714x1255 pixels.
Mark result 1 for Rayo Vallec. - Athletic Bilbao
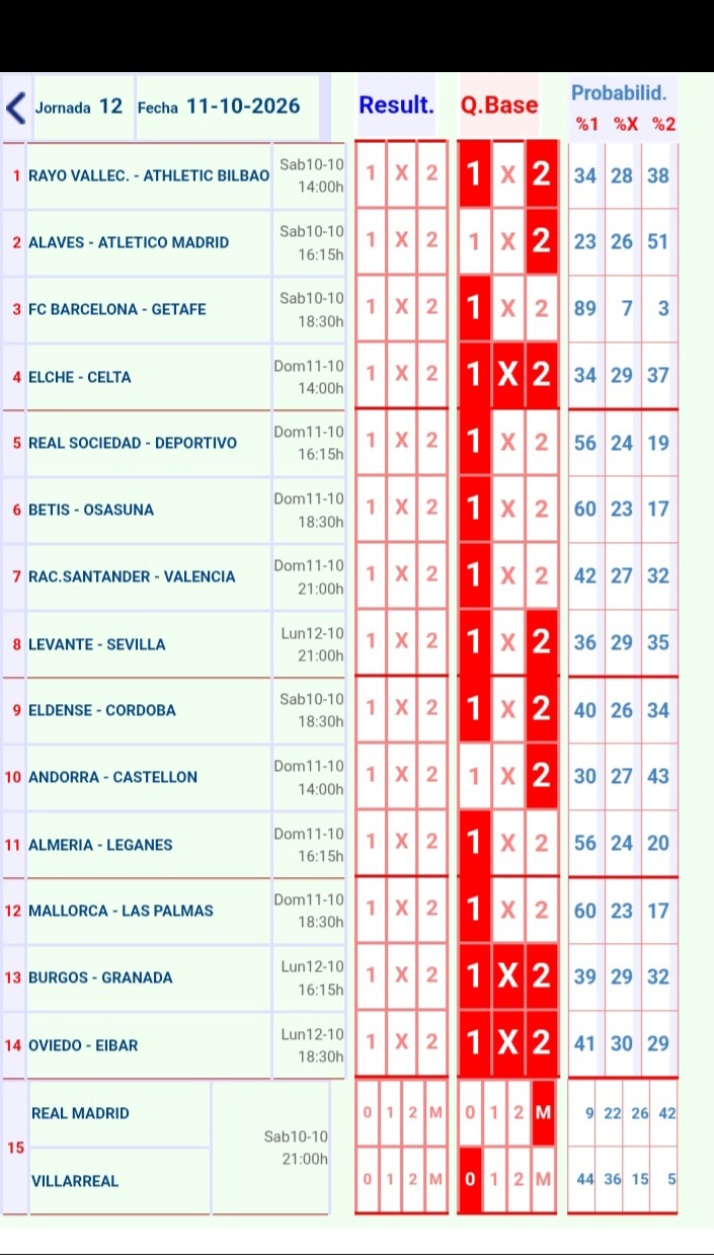click(371, 174)
